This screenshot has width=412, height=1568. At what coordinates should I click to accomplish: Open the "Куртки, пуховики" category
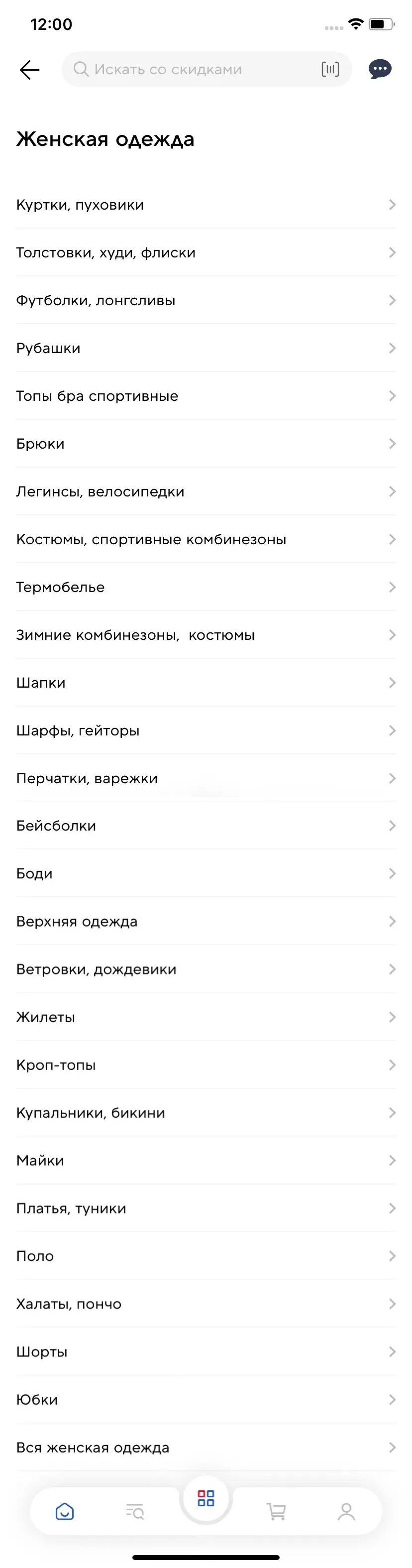click(x=206, y=205)
